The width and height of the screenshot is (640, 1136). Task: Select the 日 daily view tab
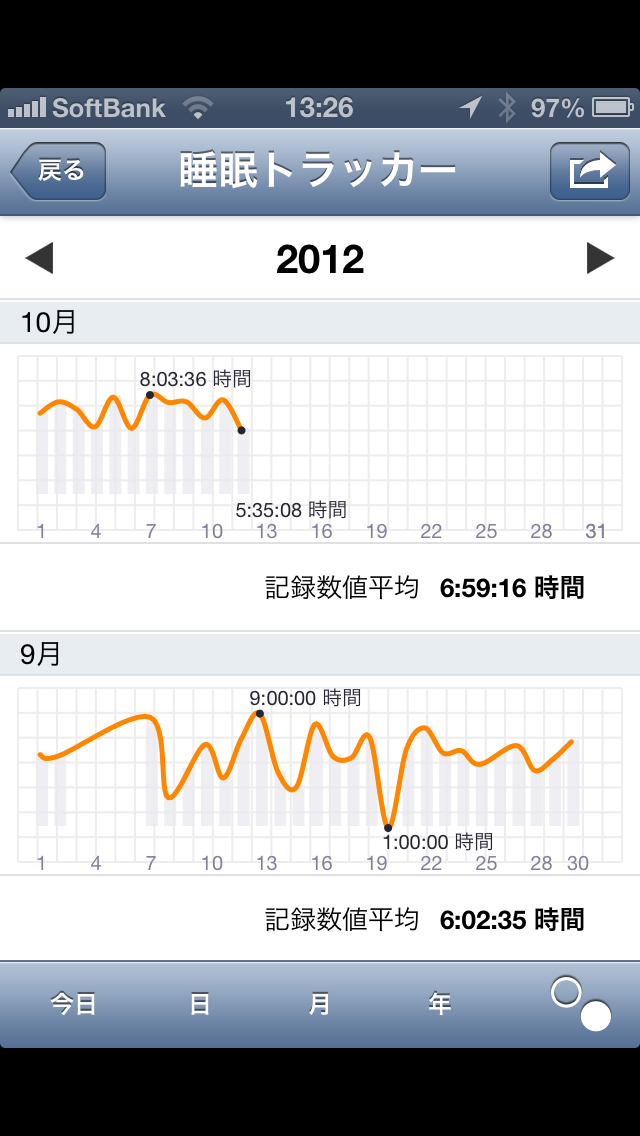[200, 1004]
